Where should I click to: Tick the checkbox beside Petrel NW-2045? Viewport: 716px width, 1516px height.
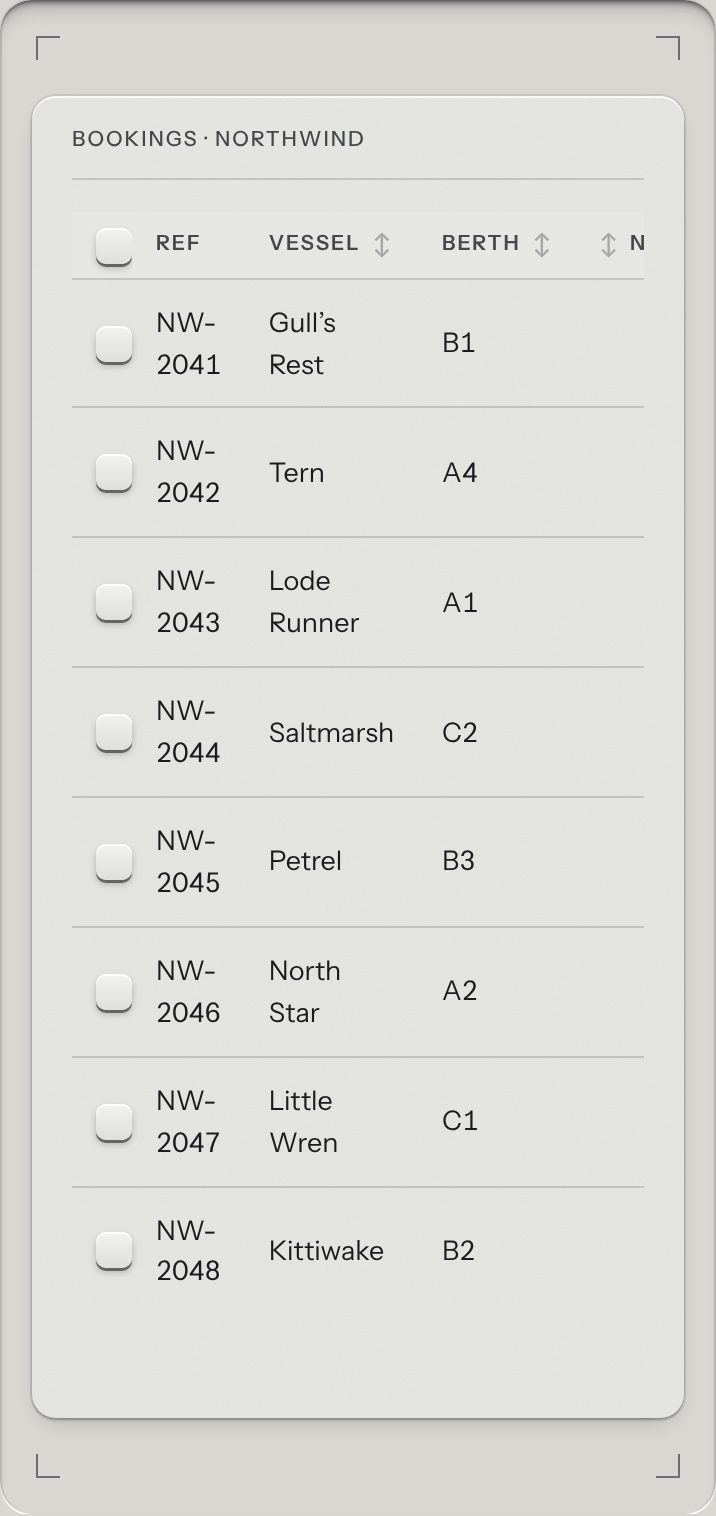pyautogui.click(x=114, y=862)
